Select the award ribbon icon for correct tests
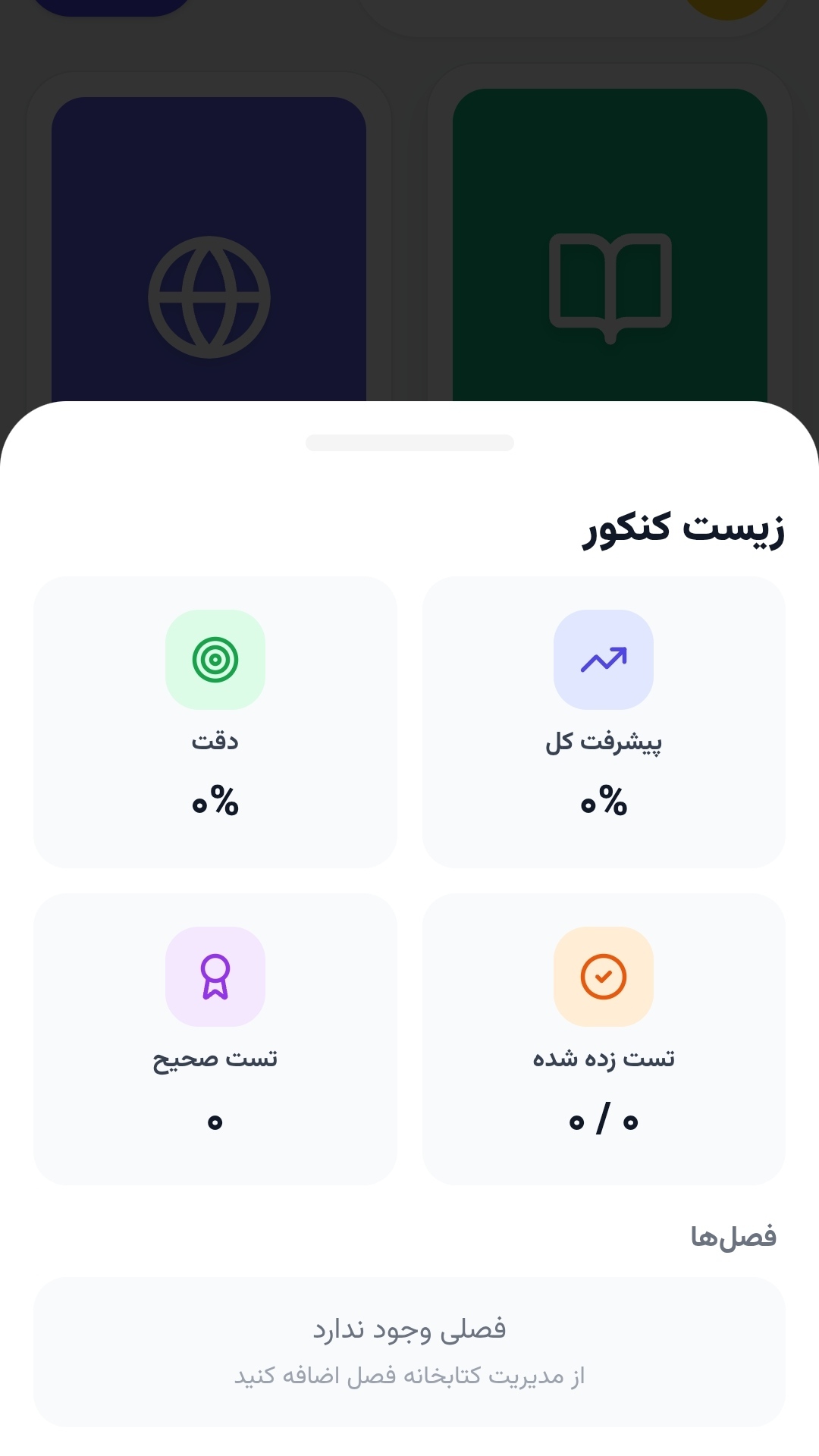Image resolution: width=819 pixels, height=1456 pixels. (215, 977)
